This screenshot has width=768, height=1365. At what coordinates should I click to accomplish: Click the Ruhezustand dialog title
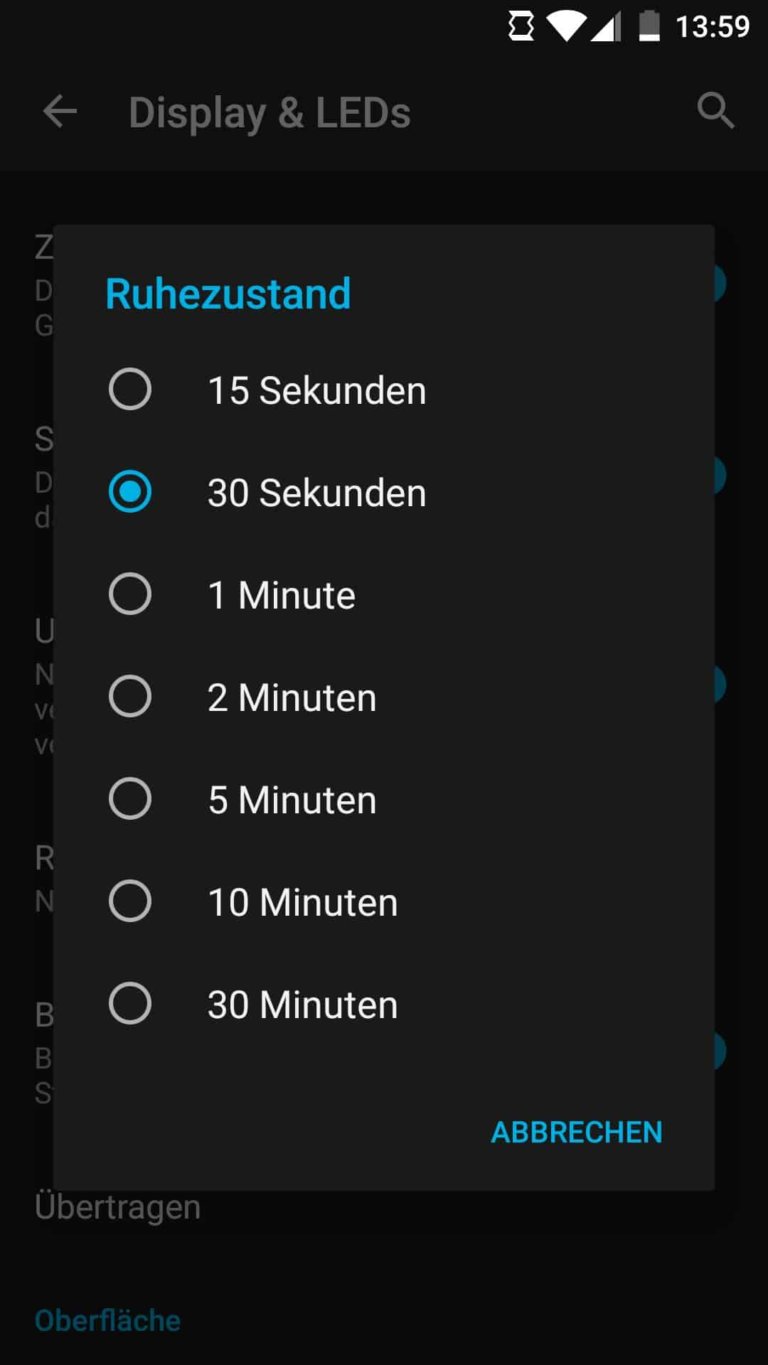click(x=227, y=293)
